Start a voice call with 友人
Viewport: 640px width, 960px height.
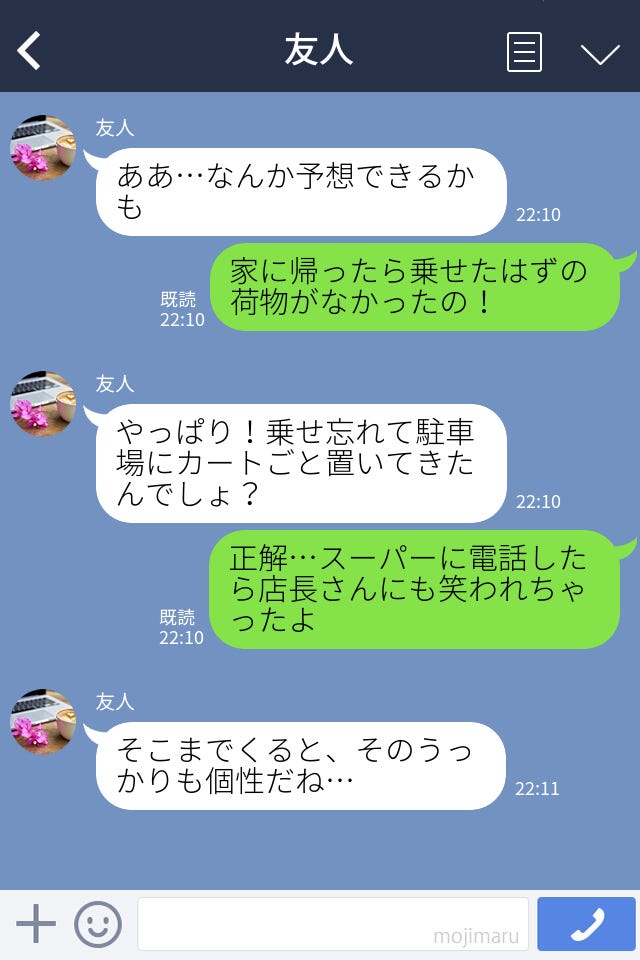586,924
